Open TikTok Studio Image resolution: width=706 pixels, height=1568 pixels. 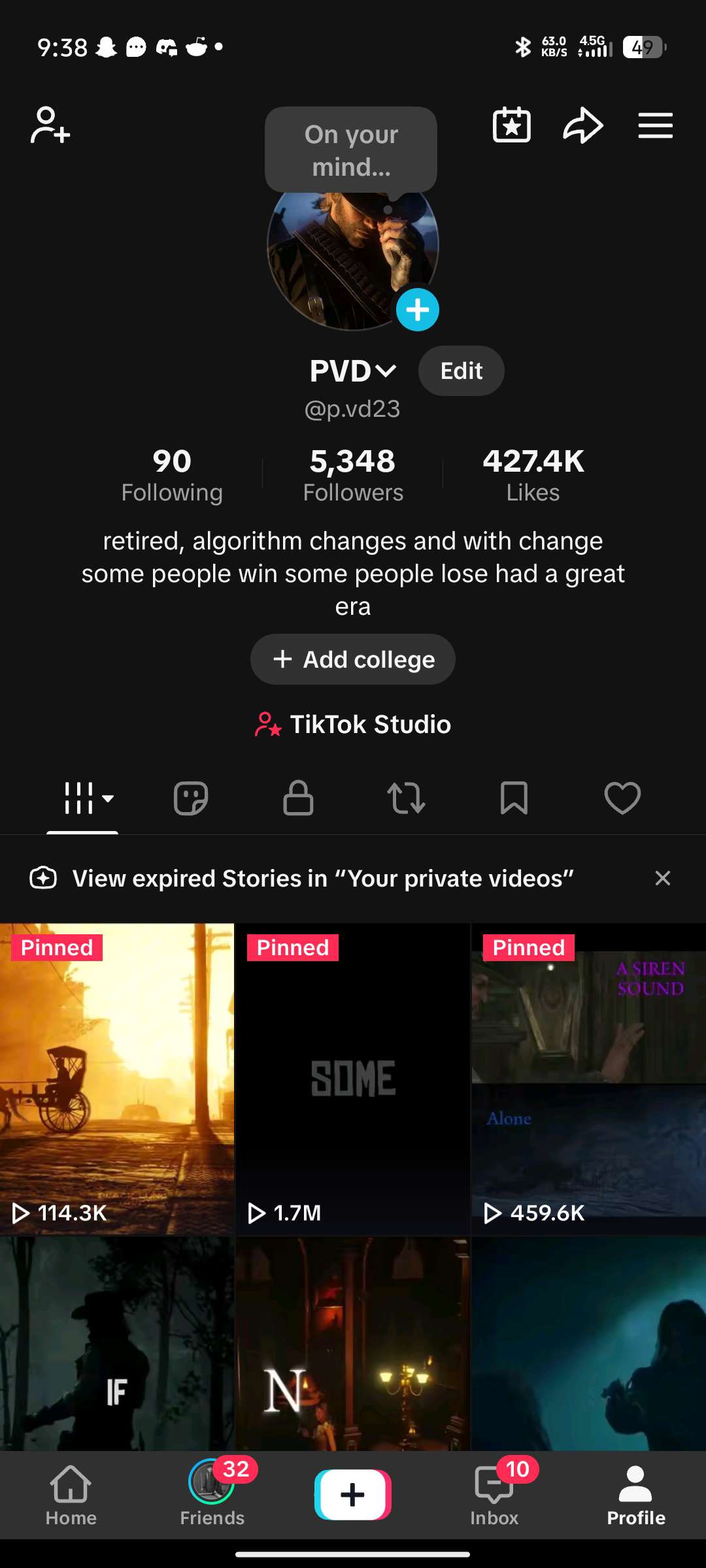(352, 724)
